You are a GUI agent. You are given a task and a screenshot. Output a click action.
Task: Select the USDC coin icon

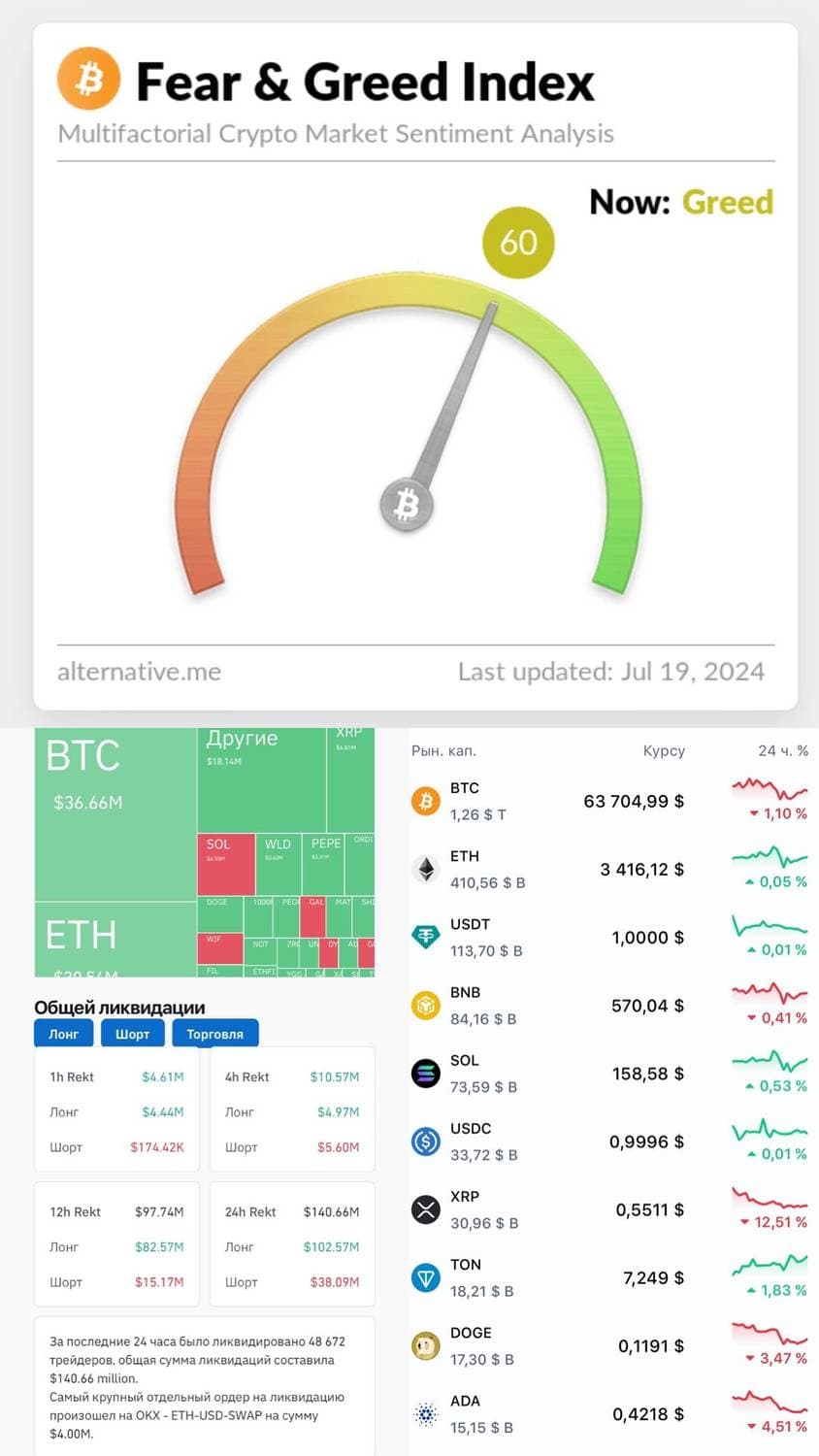coord(425,1141)
